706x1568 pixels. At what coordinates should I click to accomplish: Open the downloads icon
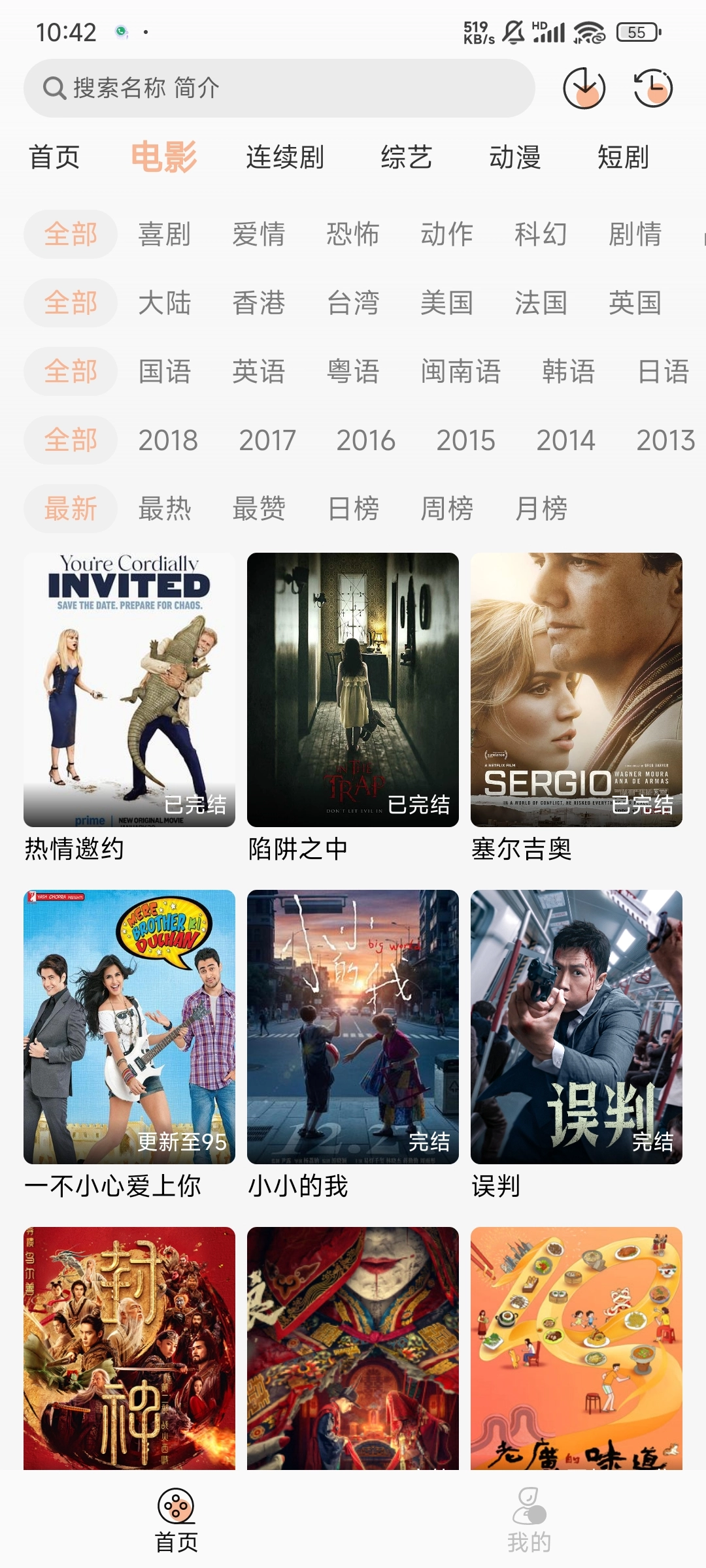[x=584, y=88]
